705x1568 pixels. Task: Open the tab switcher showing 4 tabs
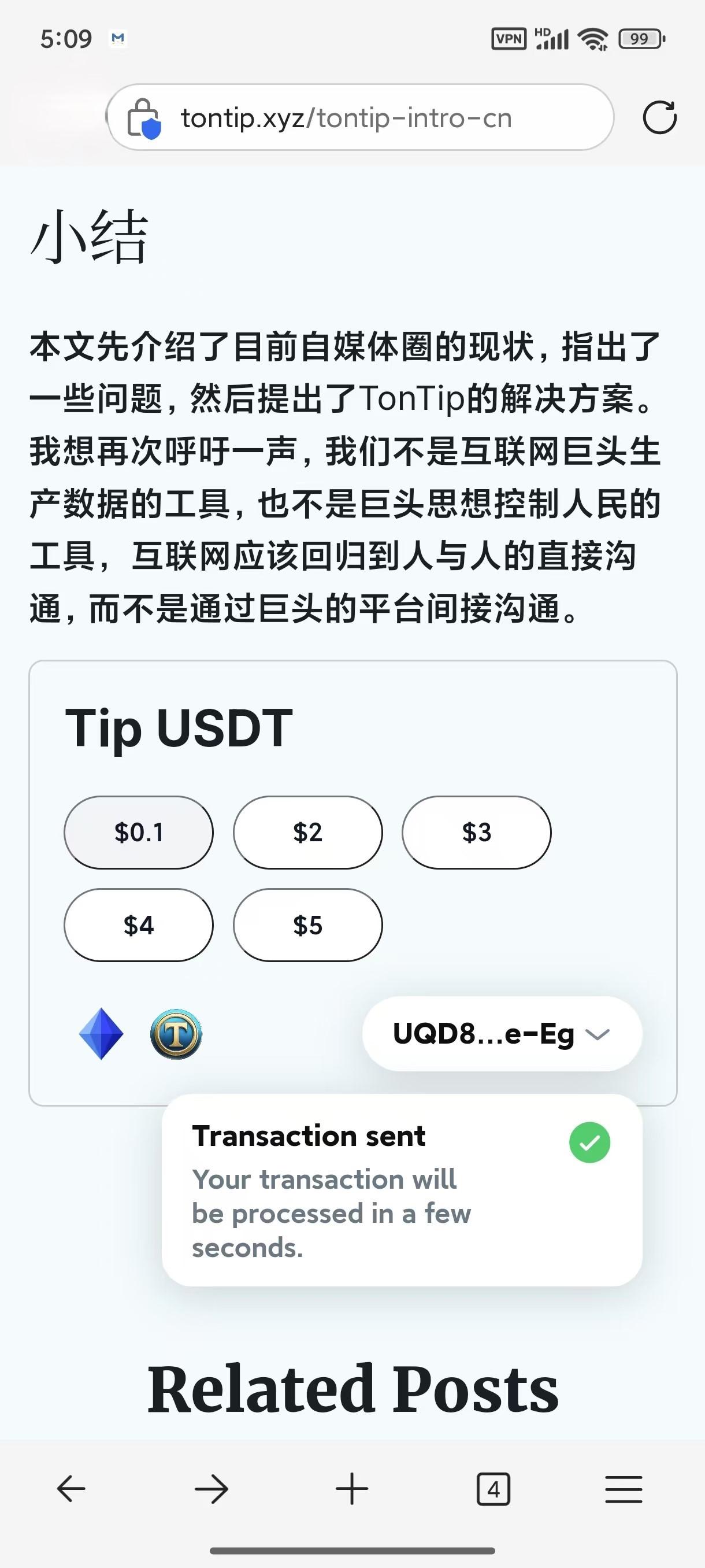(494, 1490)
